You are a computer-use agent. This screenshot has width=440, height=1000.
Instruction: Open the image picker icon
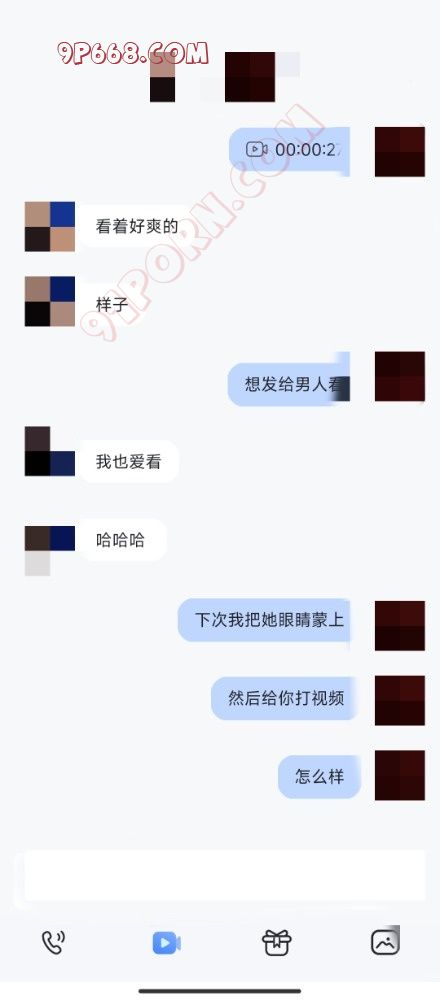click(x=385, y=942)
